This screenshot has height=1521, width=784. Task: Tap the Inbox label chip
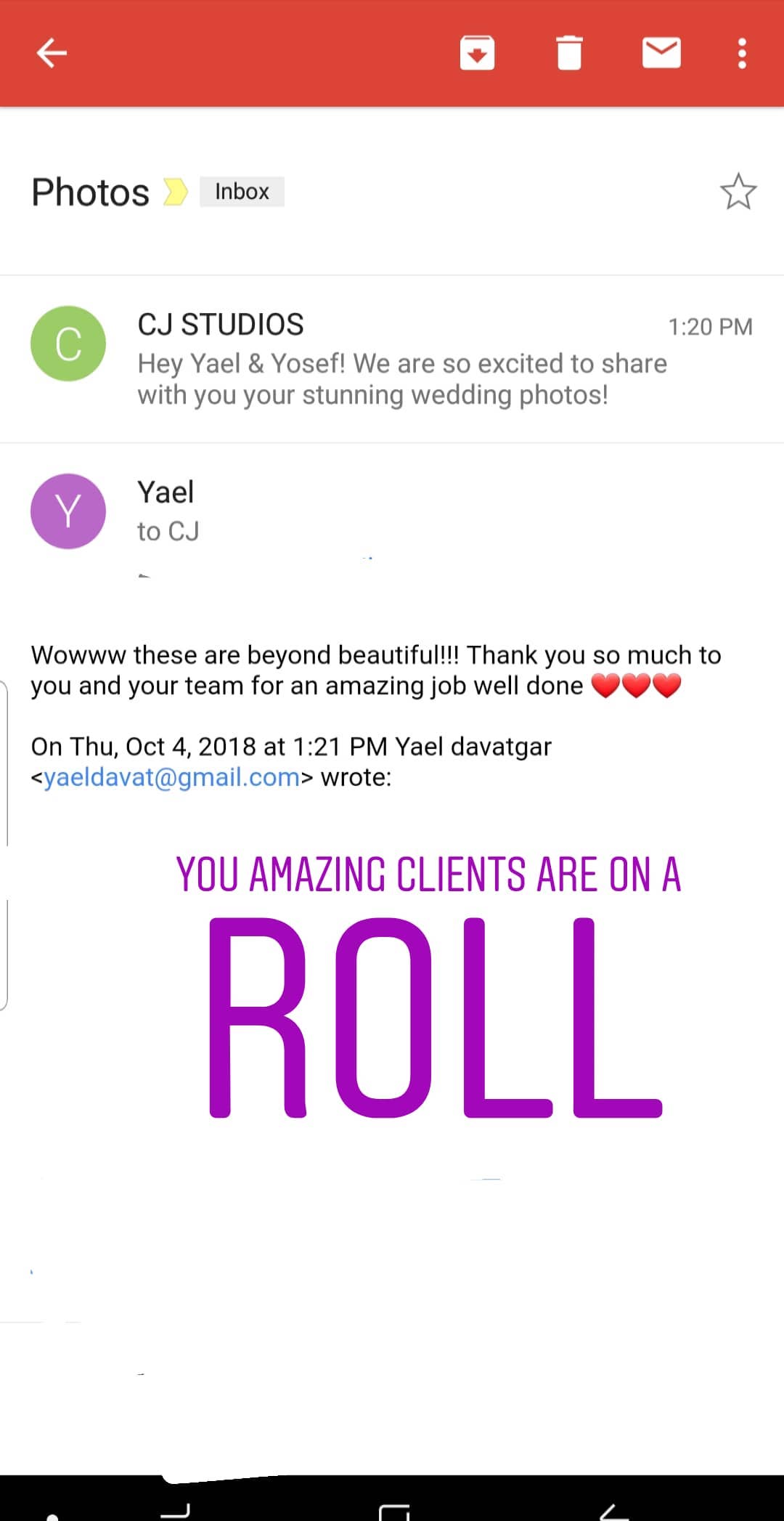click(x=242, y=192)
